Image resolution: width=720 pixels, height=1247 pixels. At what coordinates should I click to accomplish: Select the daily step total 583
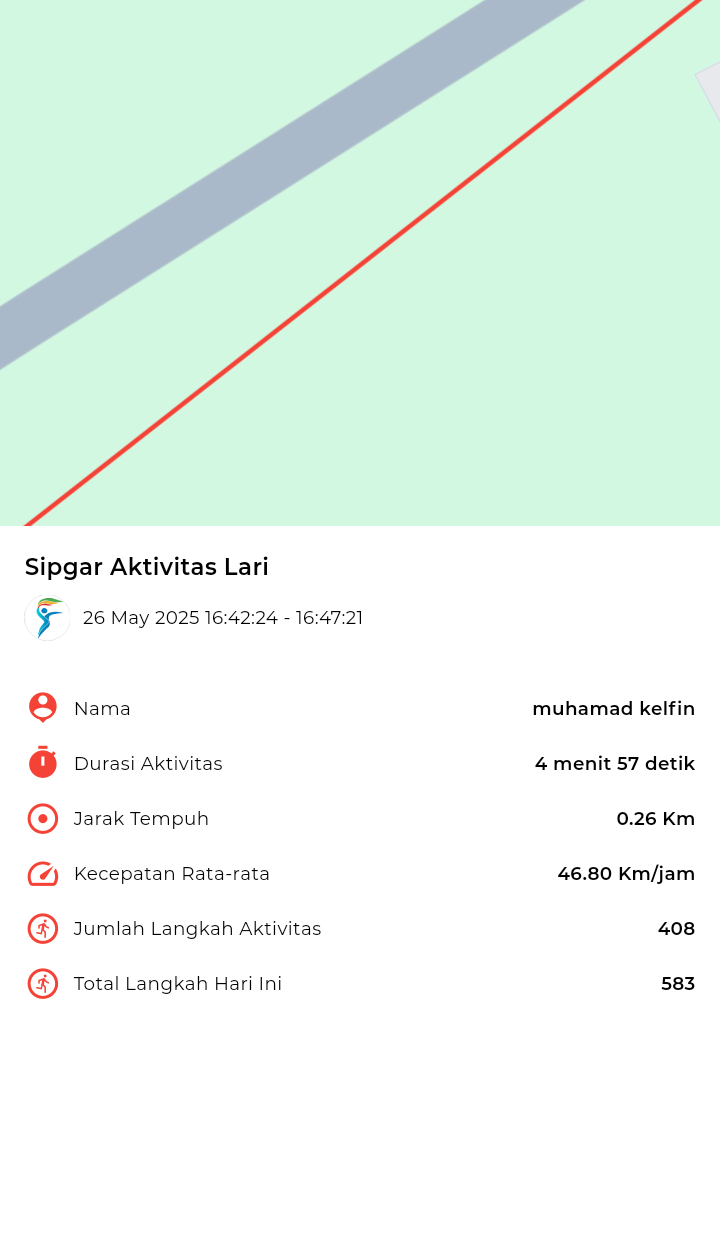[678, 983]
